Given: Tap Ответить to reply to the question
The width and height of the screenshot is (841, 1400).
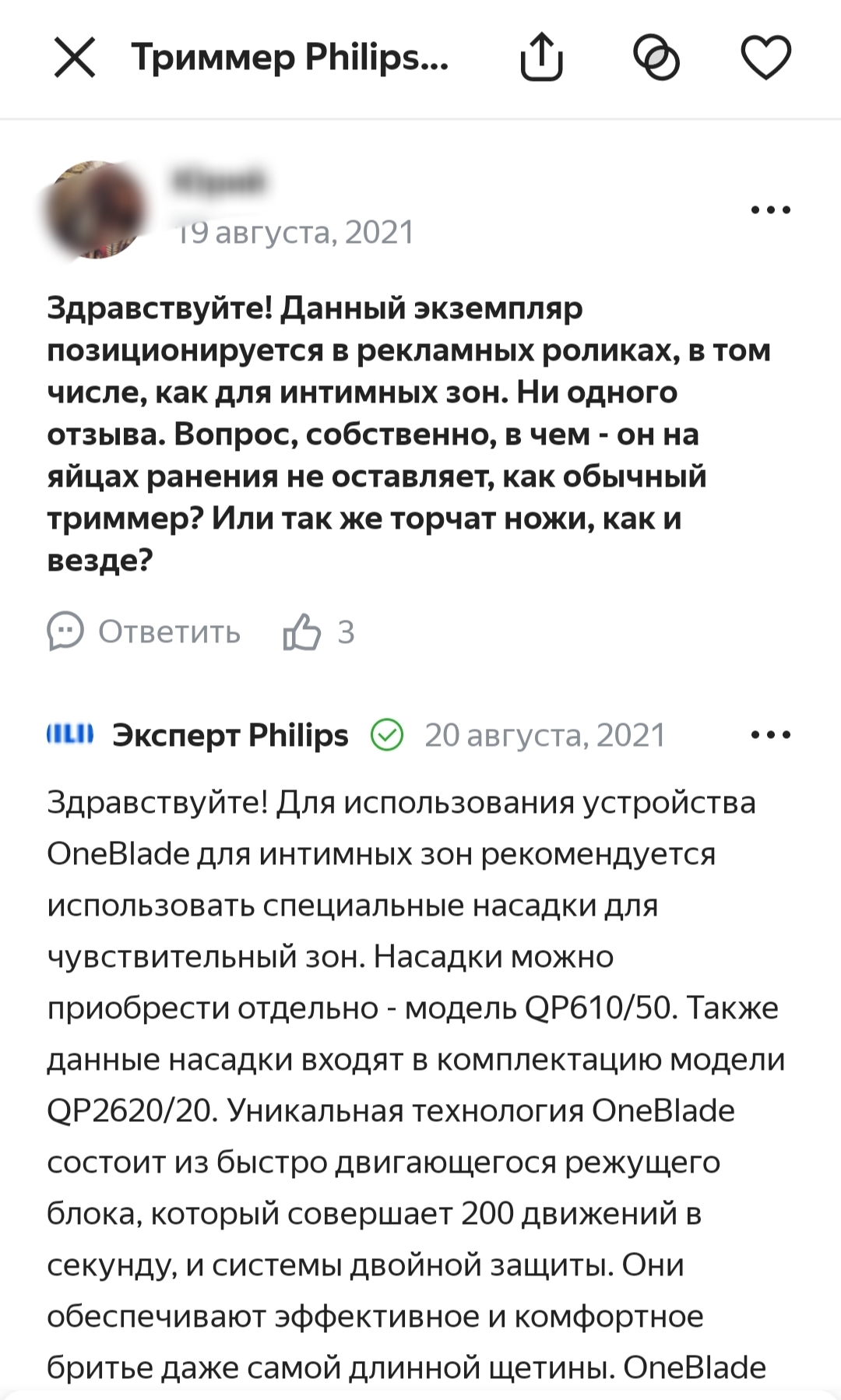Looking at the screenshot, I should point(145,631).
